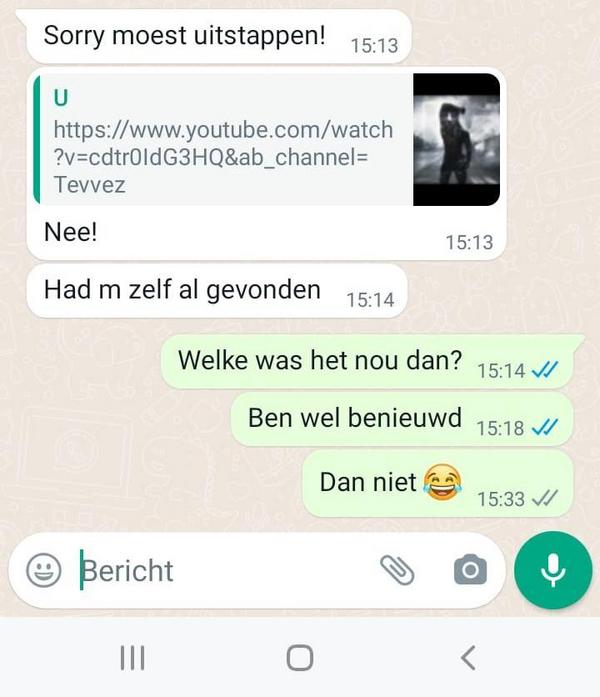Open the emoji picker
The height and width of the screenshot is (697, 600).
pyautogui.click(x=43, y=571)
